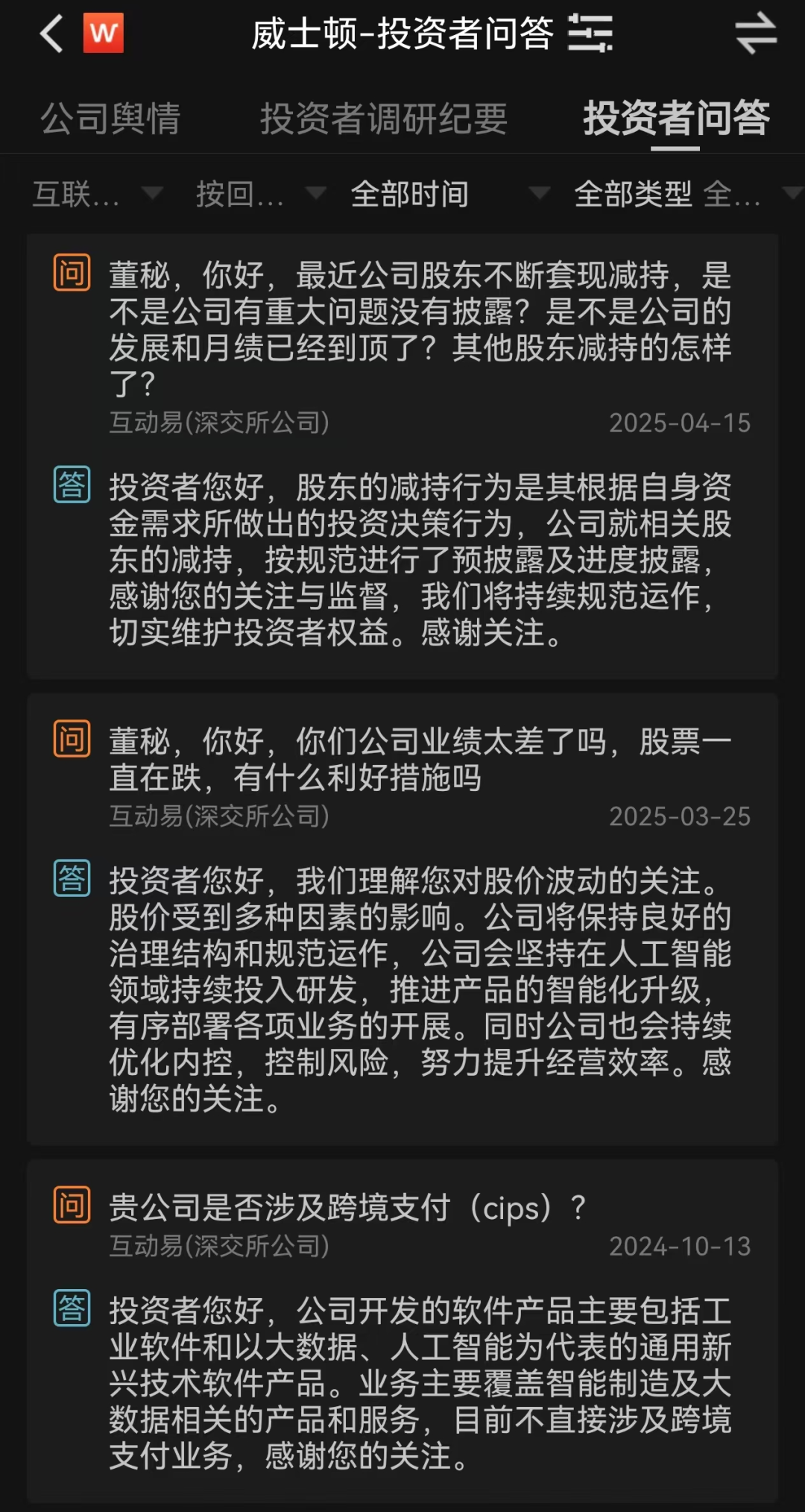Open the Q&A about 股东不断套现减持
Image resolution: width=805 pixels, height=1512 pixels.
click(402, 456)
